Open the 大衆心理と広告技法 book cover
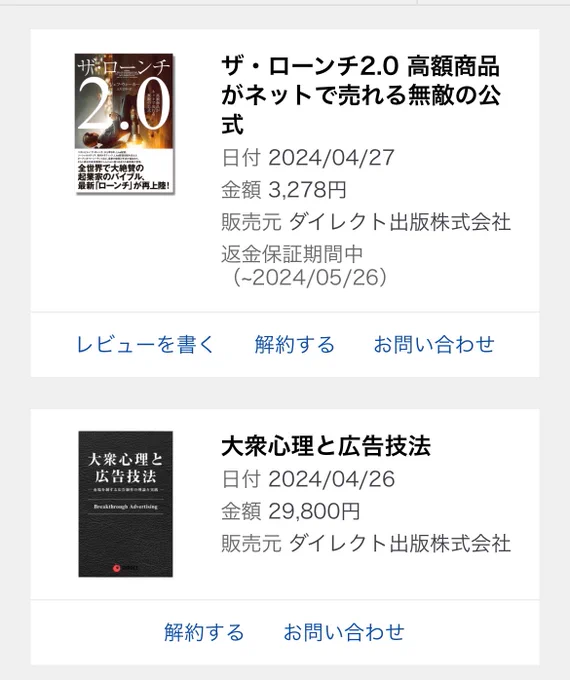Screen dimensions: 570x680 [x=125, y=504]
